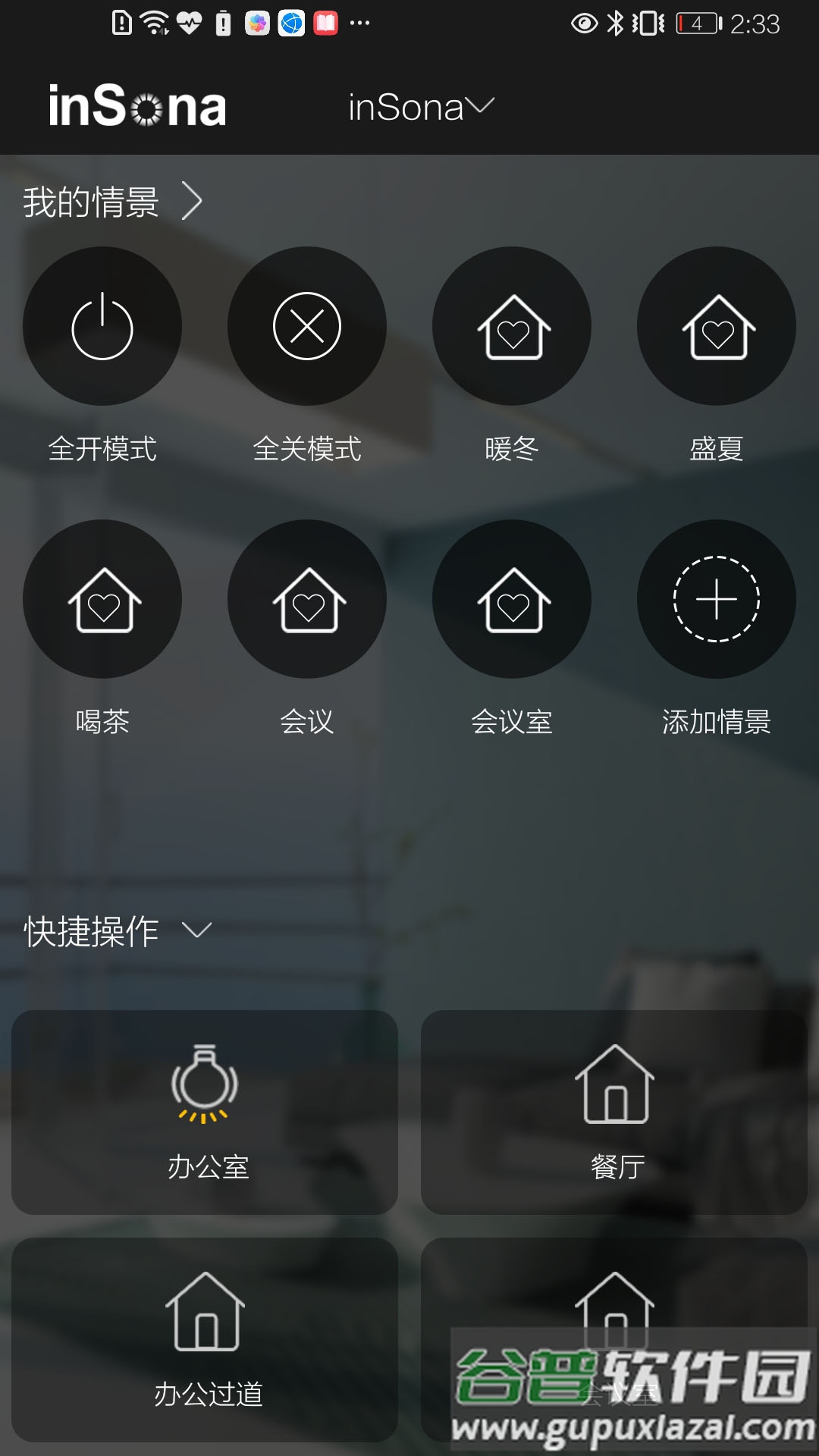Start the 喝茶 scene
Image resolution: width=819 pixels, height=1456 pixels.
(102, 599)
